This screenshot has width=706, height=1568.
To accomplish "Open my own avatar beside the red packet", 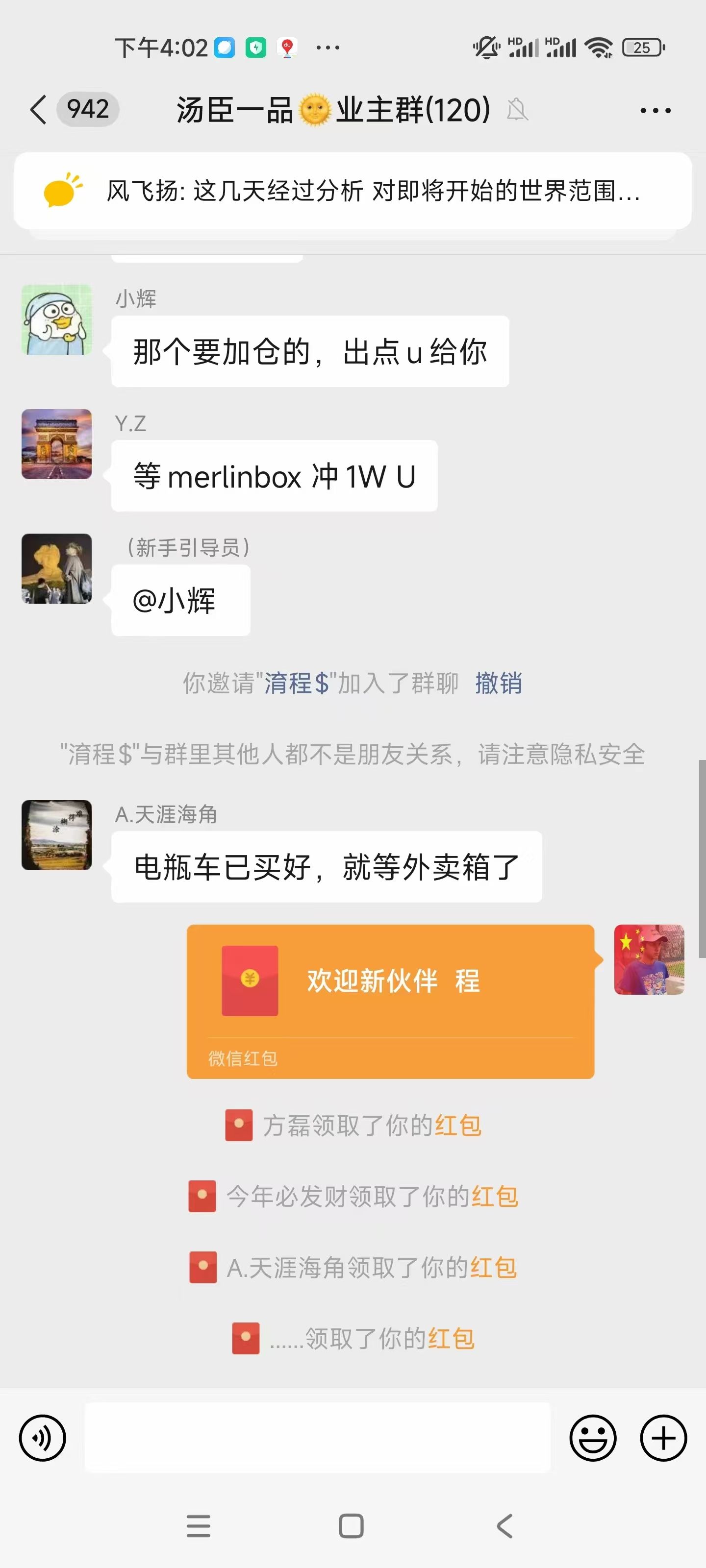I will point(649,959).
